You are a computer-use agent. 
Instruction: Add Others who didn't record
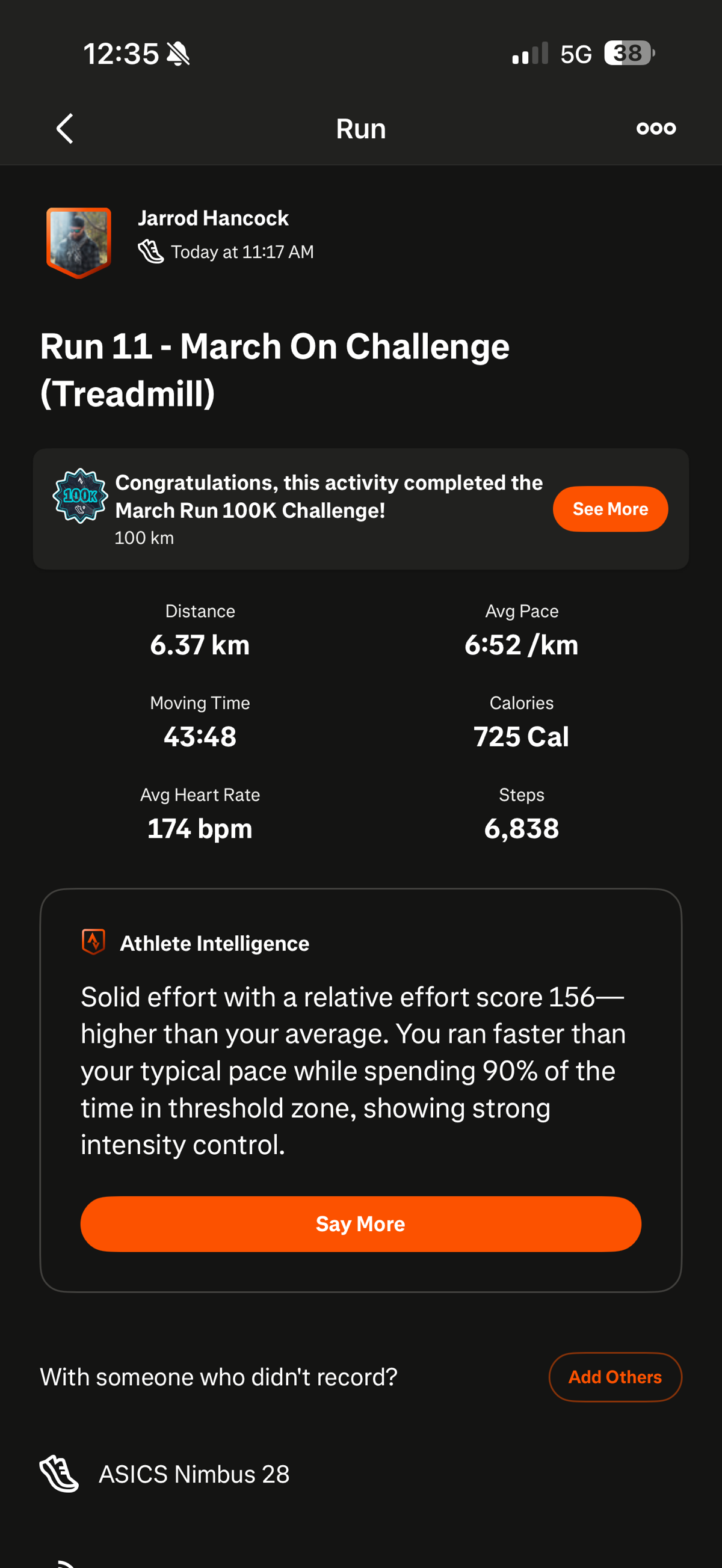click(614, 1377)
